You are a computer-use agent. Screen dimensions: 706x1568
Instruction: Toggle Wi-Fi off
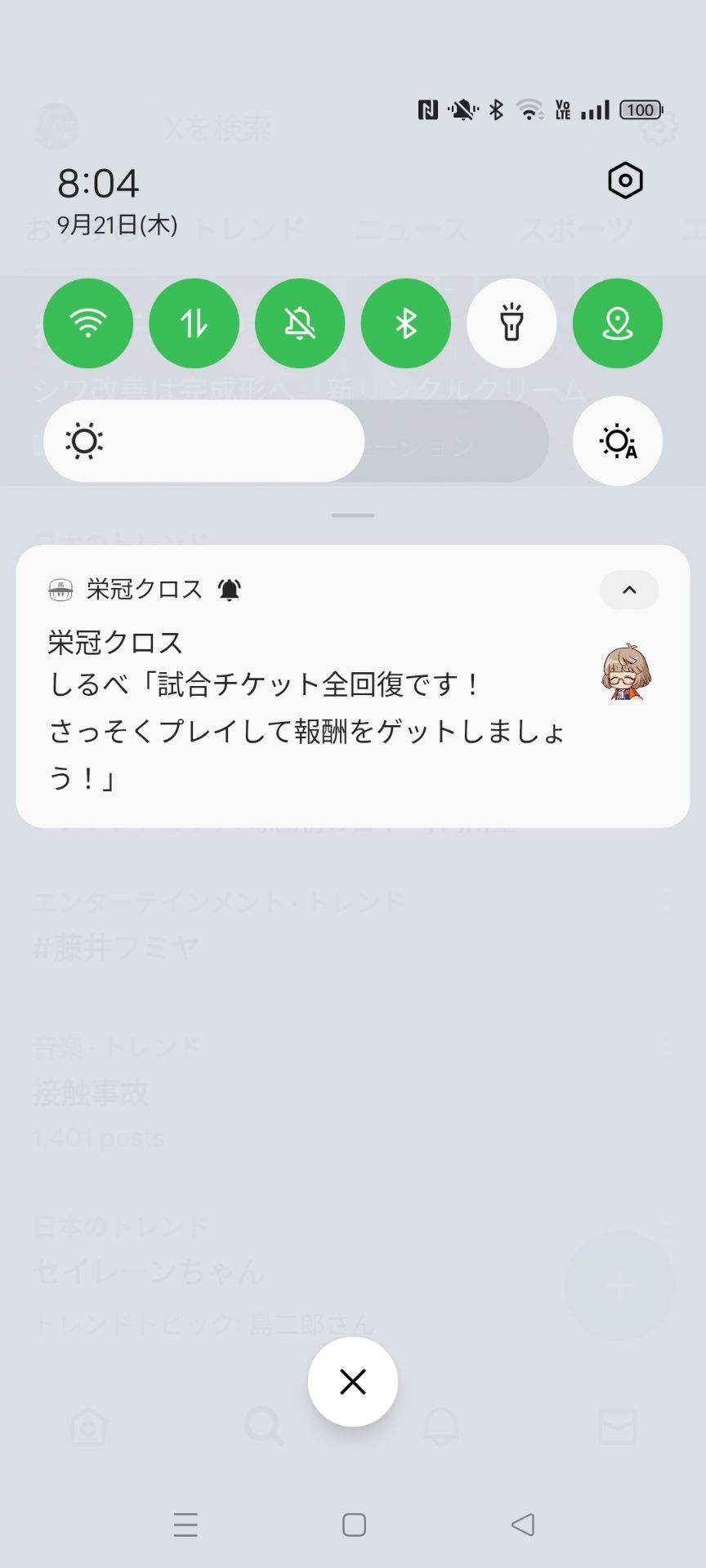[x=88, y=323]
